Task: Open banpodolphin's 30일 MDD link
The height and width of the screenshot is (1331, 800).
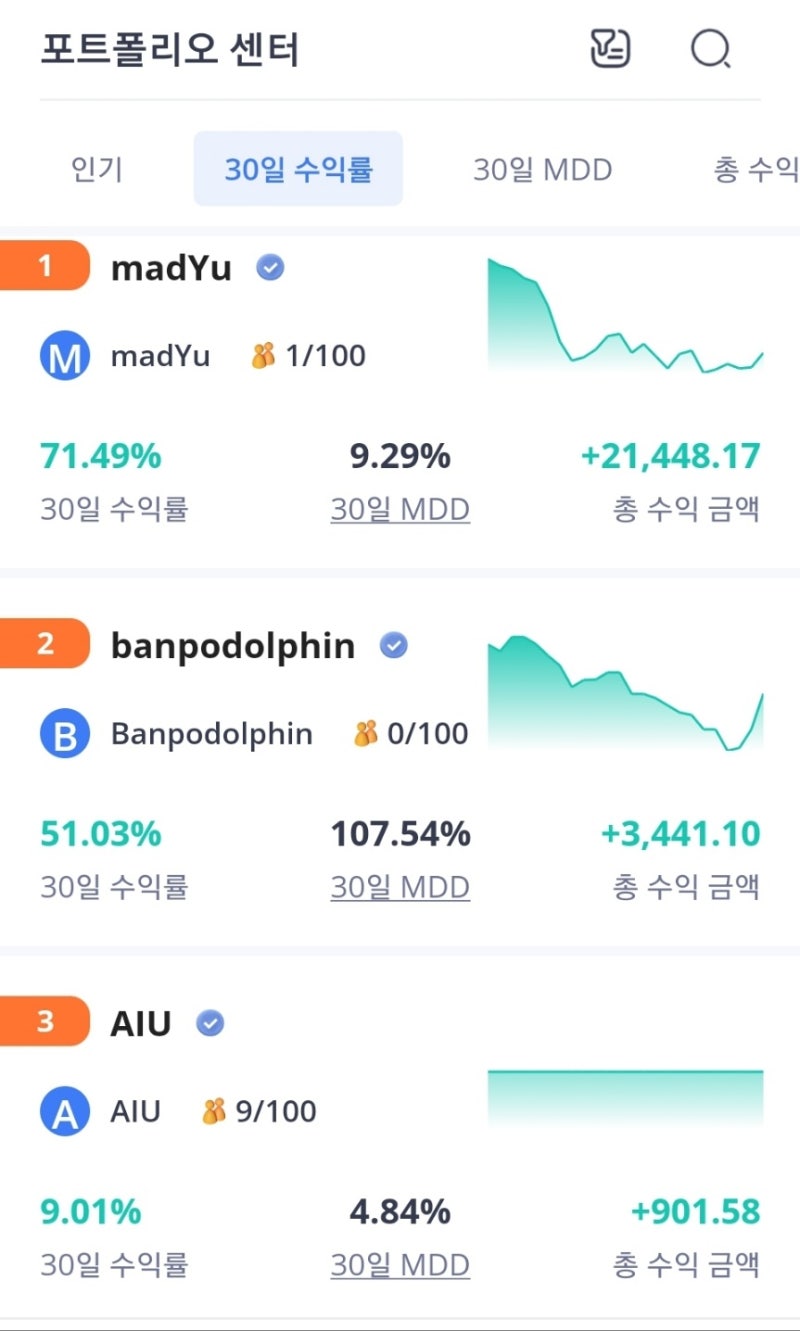Action: pyautogui.click(x=400, y=887)
